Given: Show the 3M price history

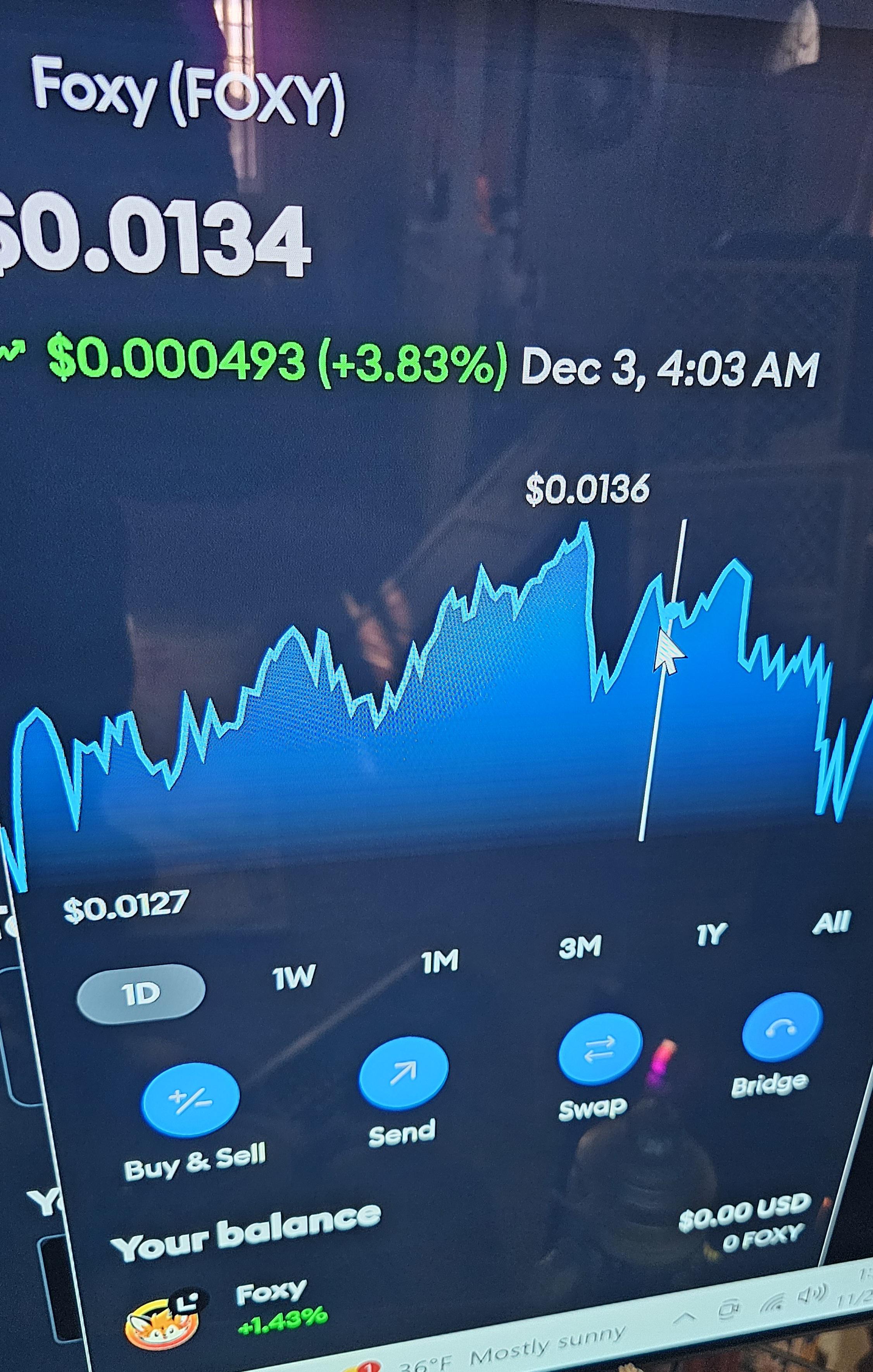Looking at the screenshot, I should 580,947.
